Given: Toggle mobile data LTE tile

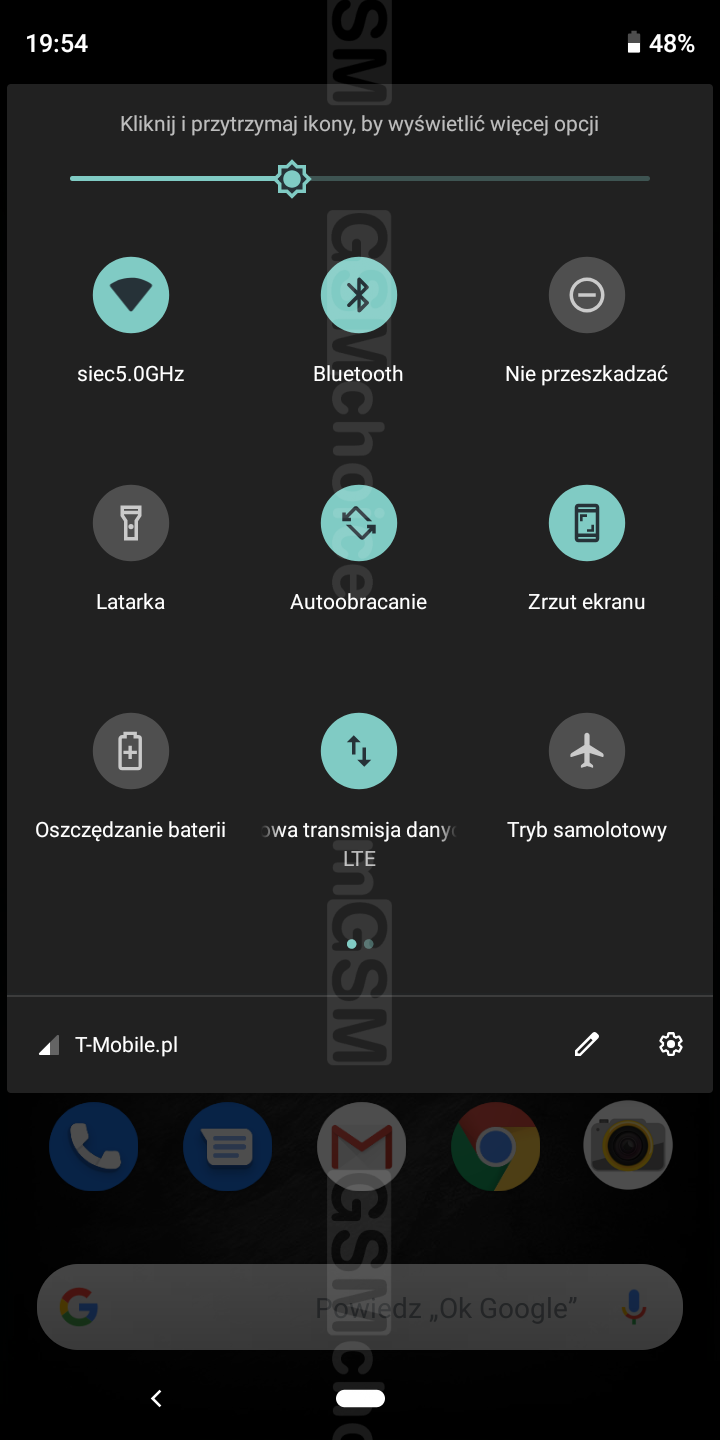Looking at the screenshot, I should click(359, 751).
